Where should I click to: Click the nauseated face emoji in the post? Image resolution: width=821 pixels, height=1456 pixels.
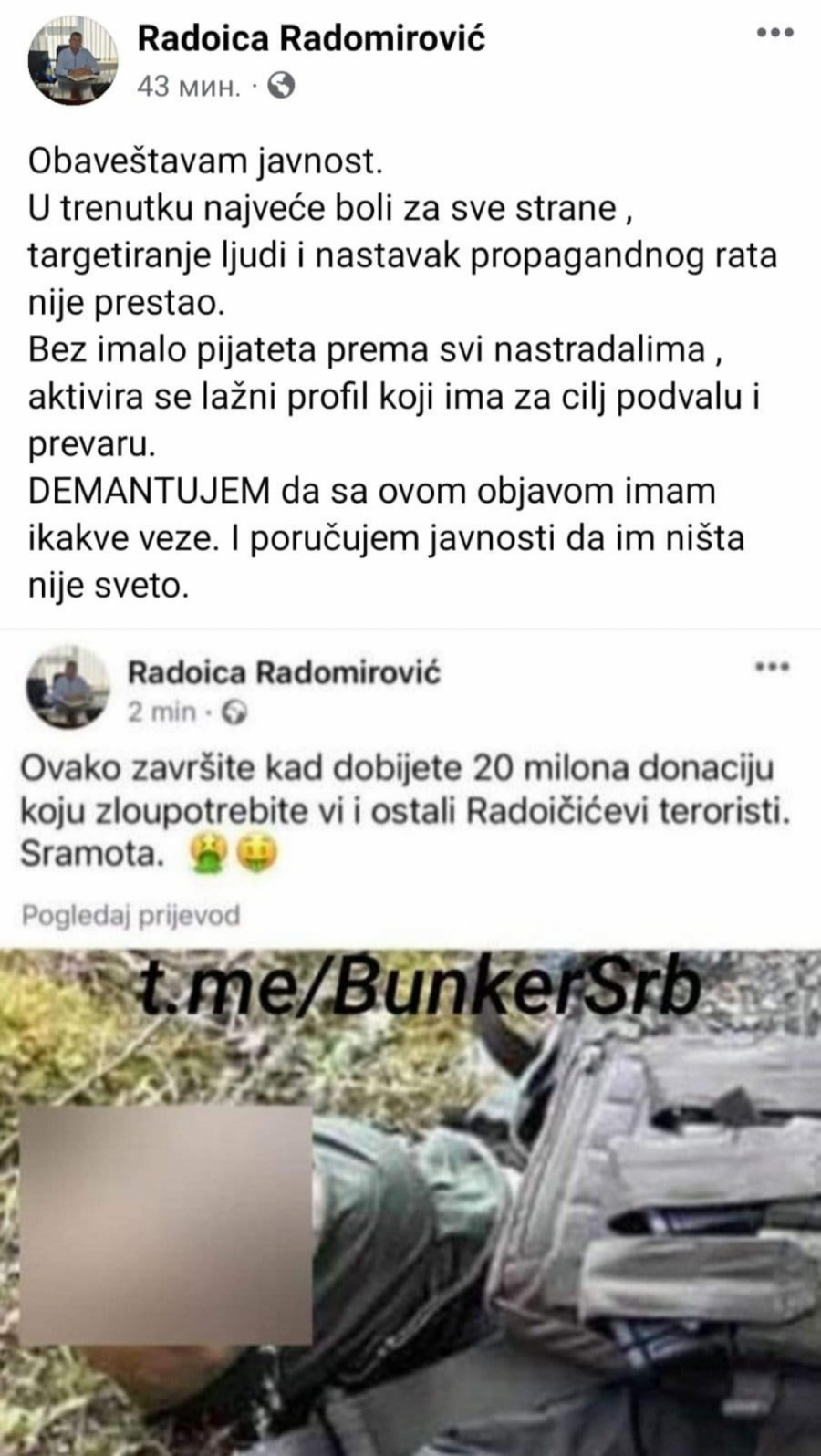pyautogui.click(x=205, y=856)
